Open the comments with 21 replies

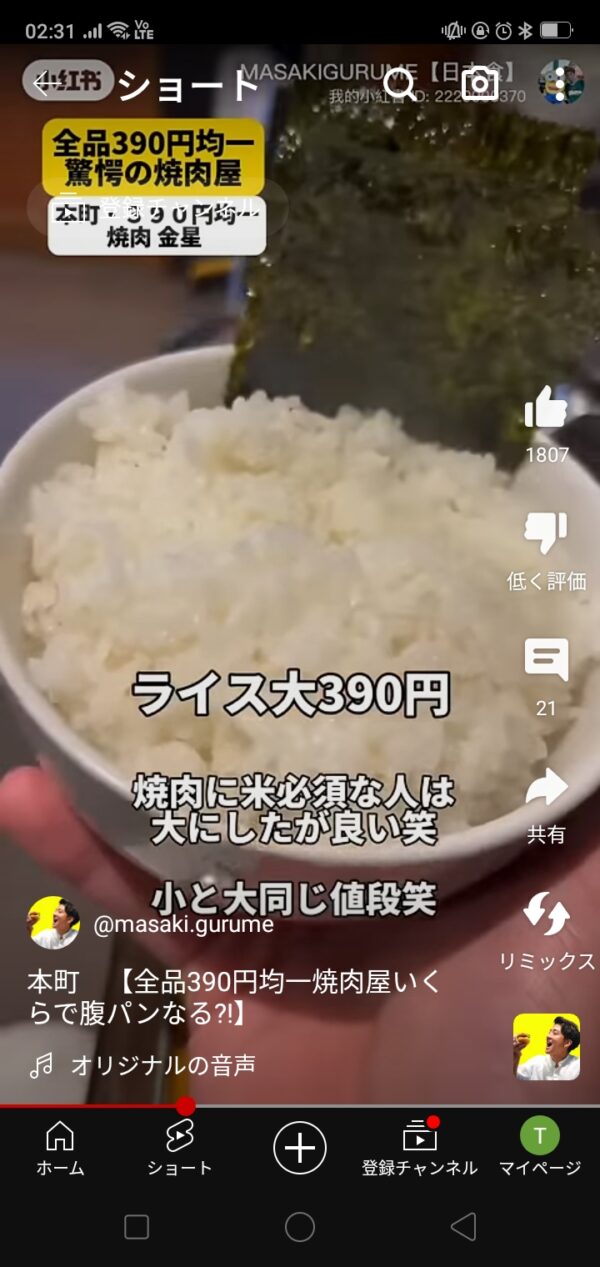point(546,661)
